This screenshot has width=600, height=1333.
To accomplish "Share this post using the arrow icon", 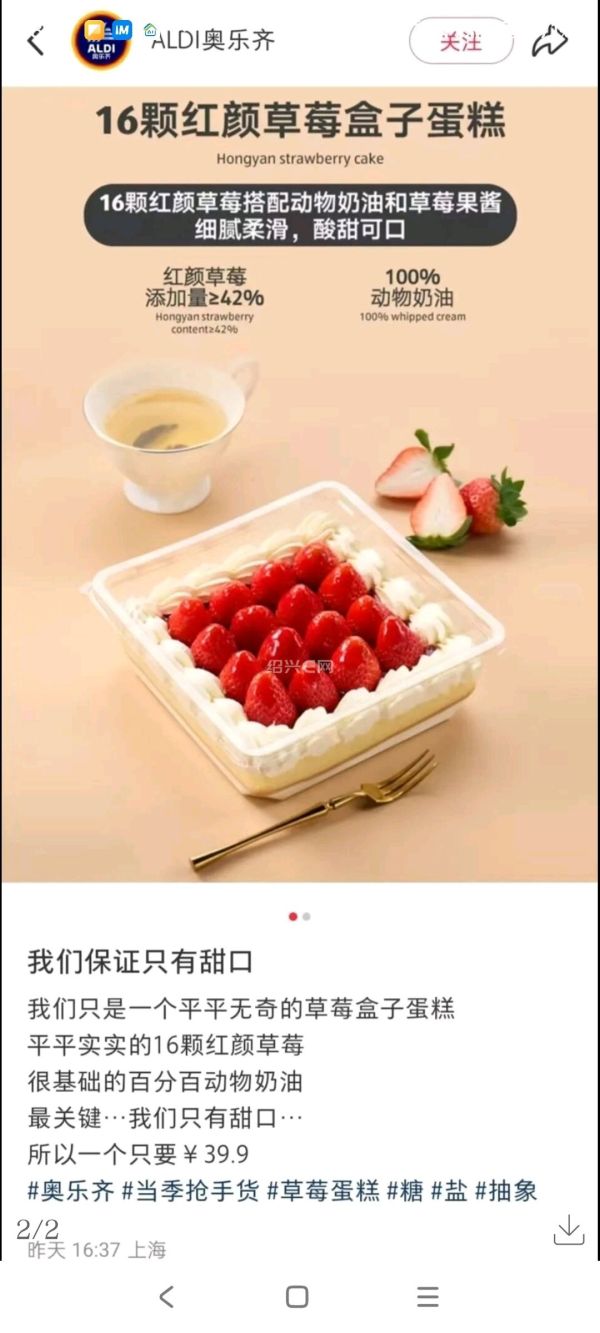I will click(549, 42).
